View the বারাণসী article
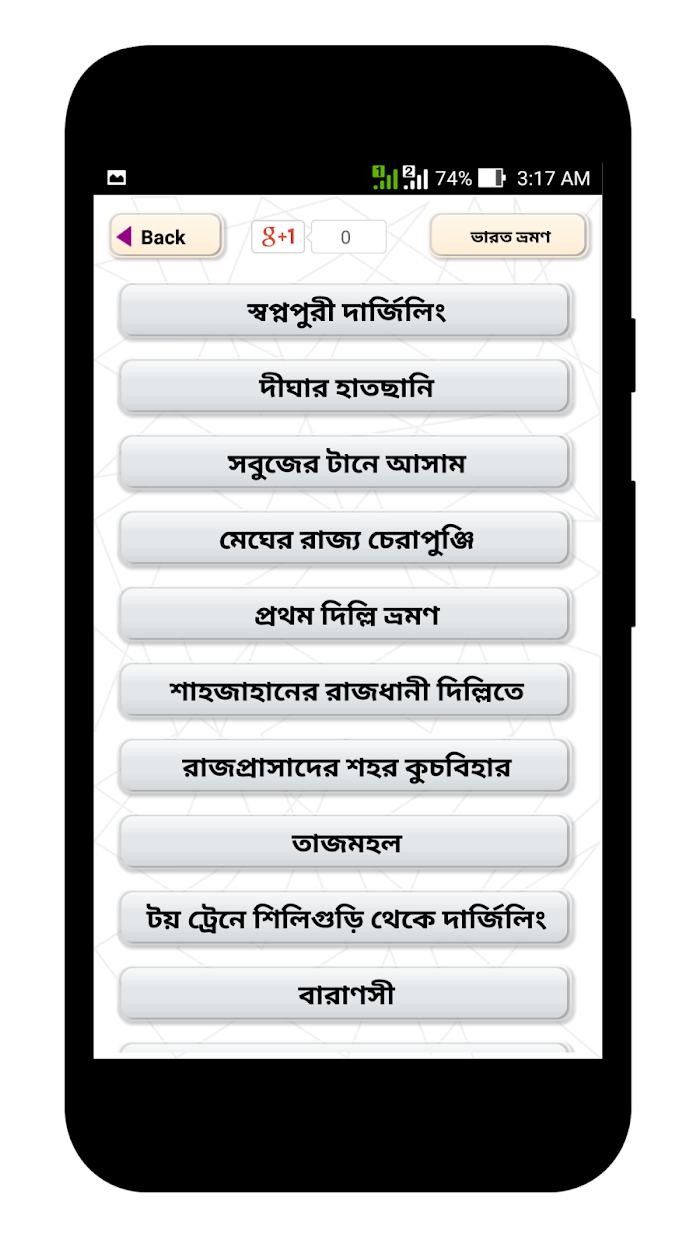This screenshot has width=700, height=1244. tap(344, 994)
